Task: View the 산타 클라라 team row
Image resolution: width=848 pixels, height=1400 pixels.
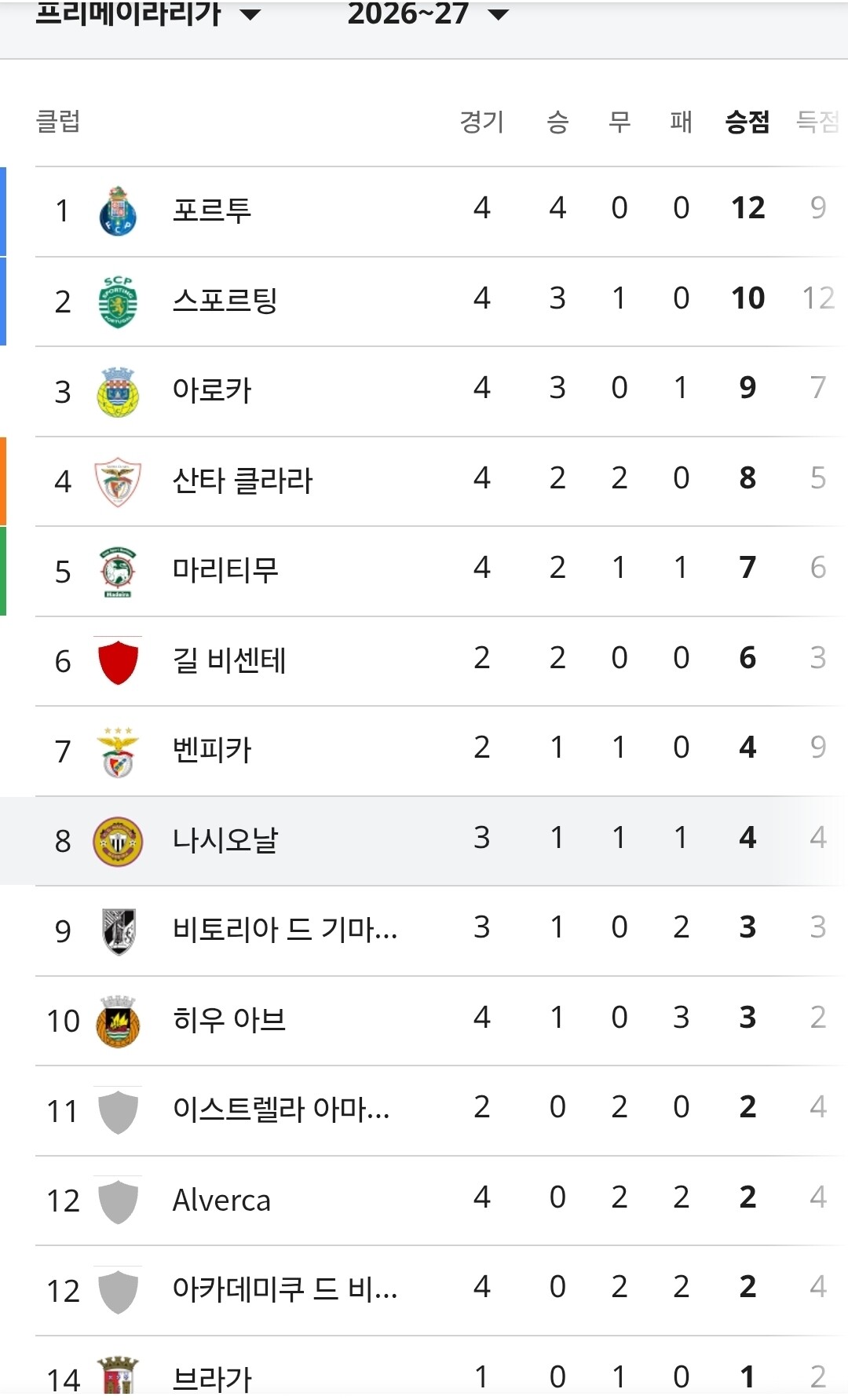Action: click(424, 481)
